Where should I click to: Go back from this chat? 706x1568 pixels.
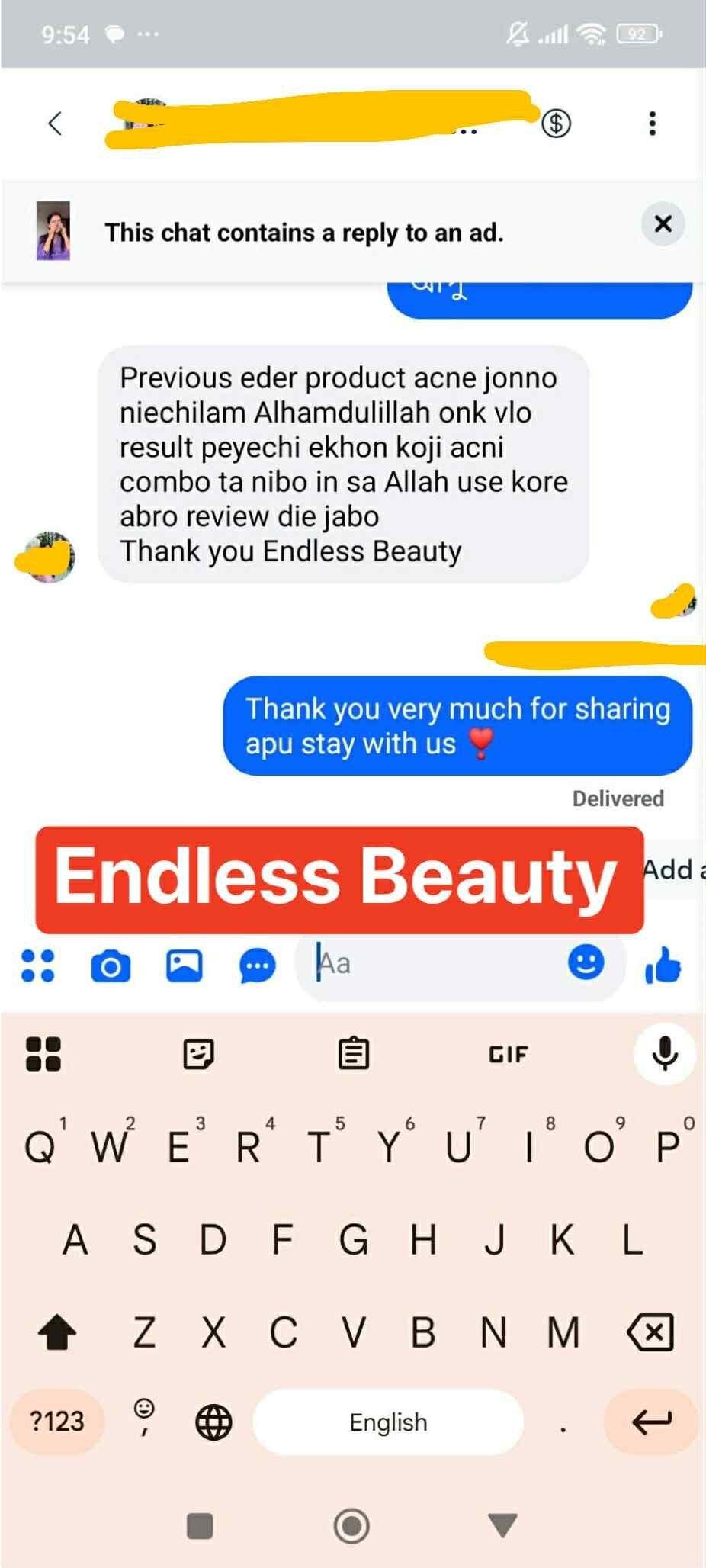pos(55,123)
